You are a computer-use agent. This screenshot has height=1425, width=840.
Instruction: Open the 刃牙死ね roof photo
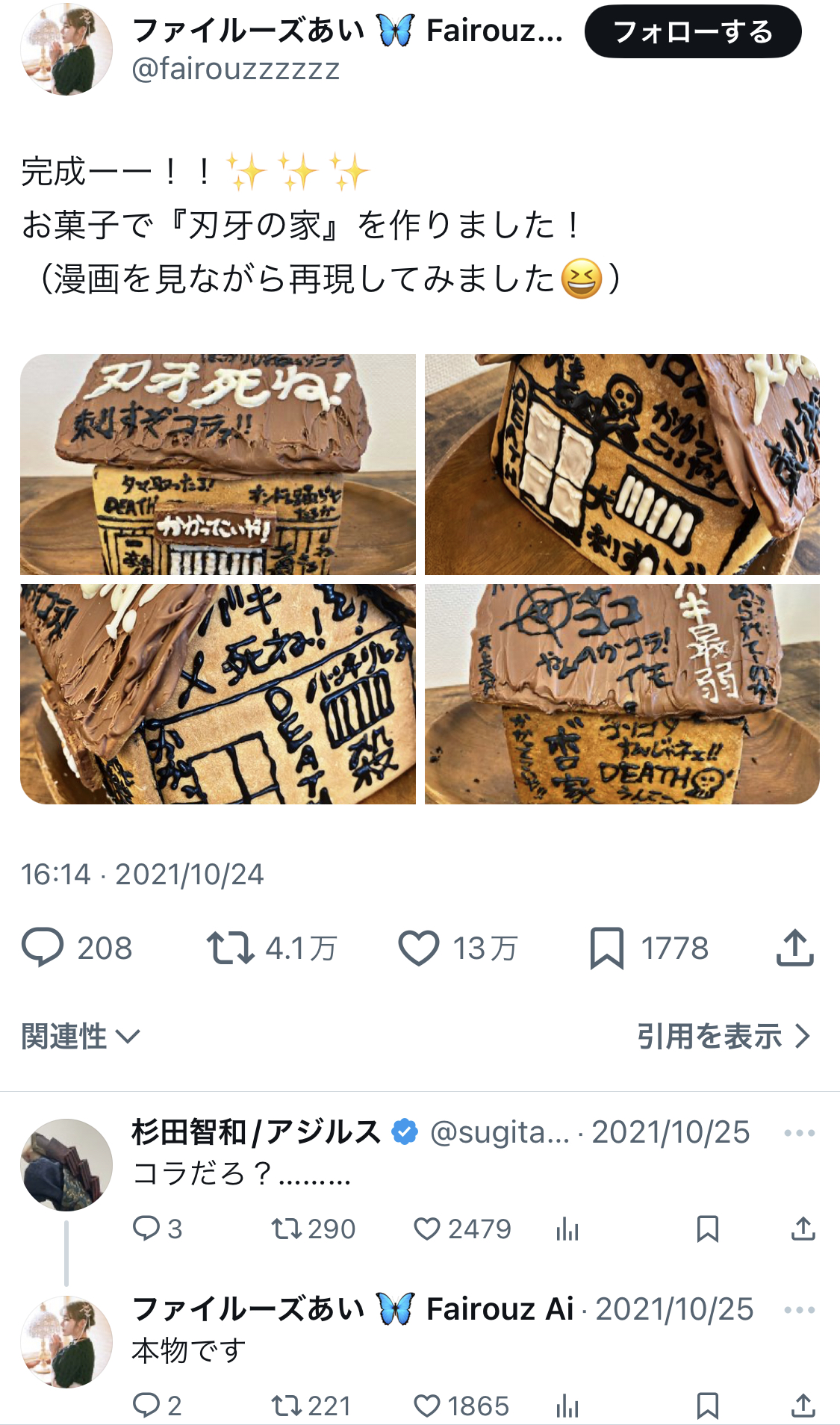tap(218, 464)
